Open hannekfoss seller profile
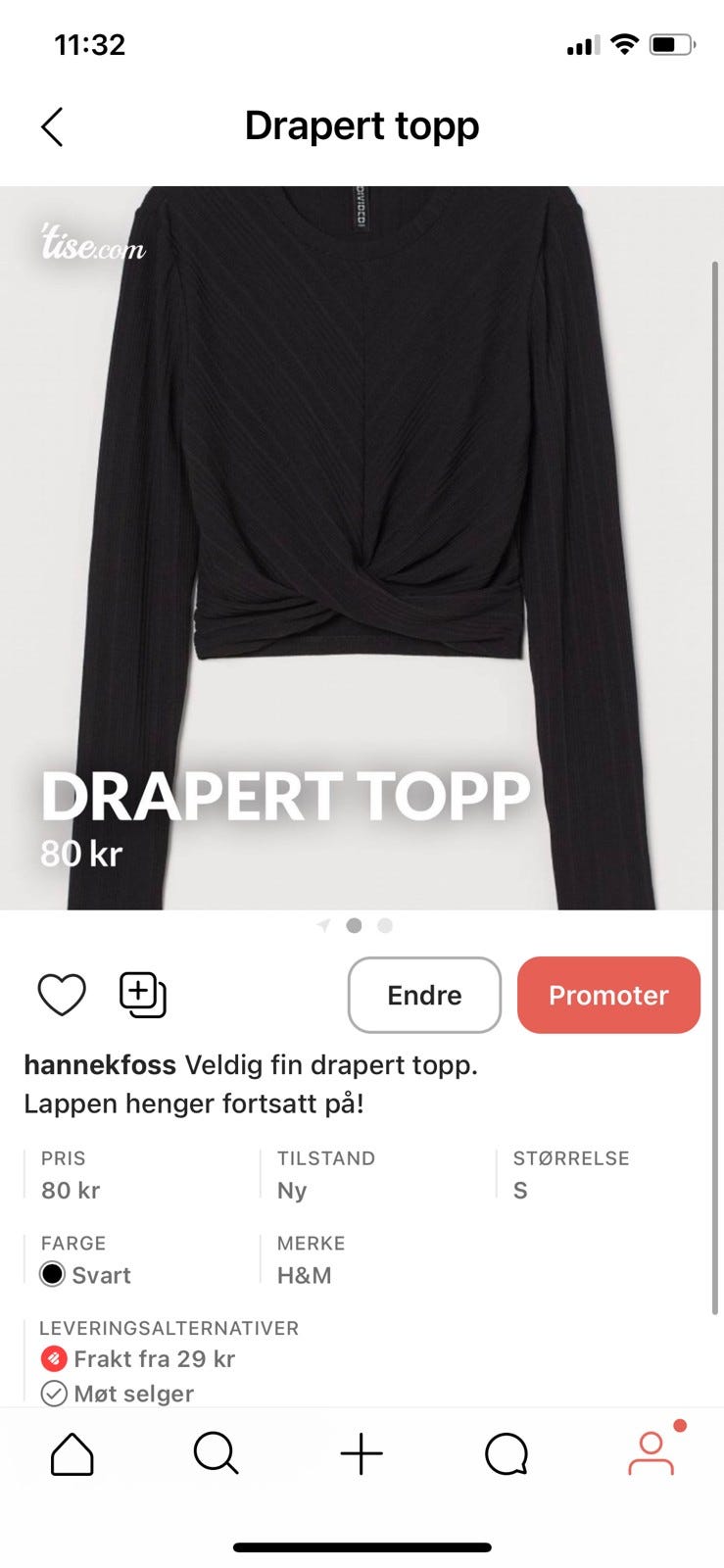The width and height of the screenshot is (724, 1568). click(x=98, y=1064)
